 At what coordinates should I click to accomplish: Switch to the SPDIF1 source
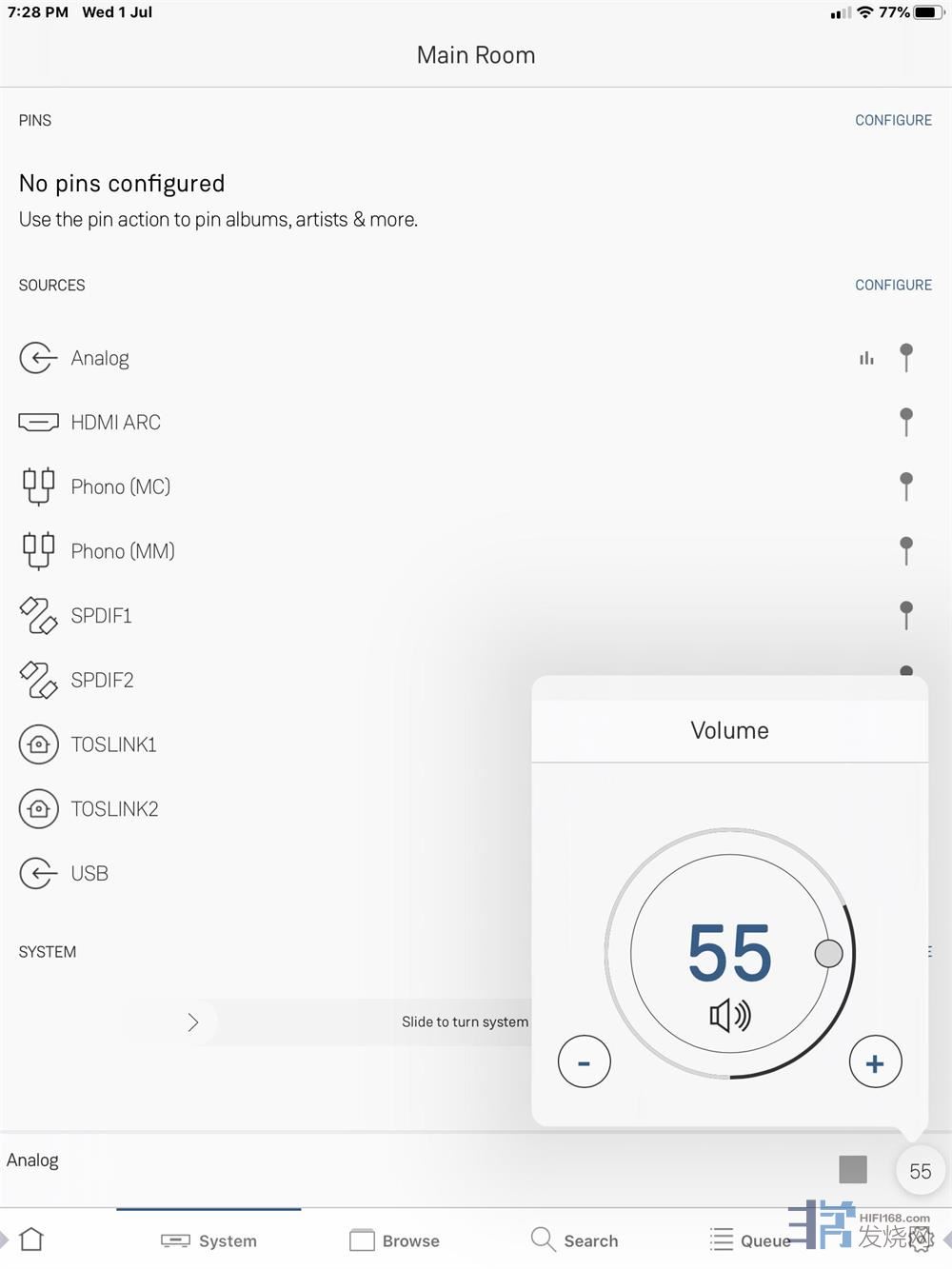[x=101, y=616]
